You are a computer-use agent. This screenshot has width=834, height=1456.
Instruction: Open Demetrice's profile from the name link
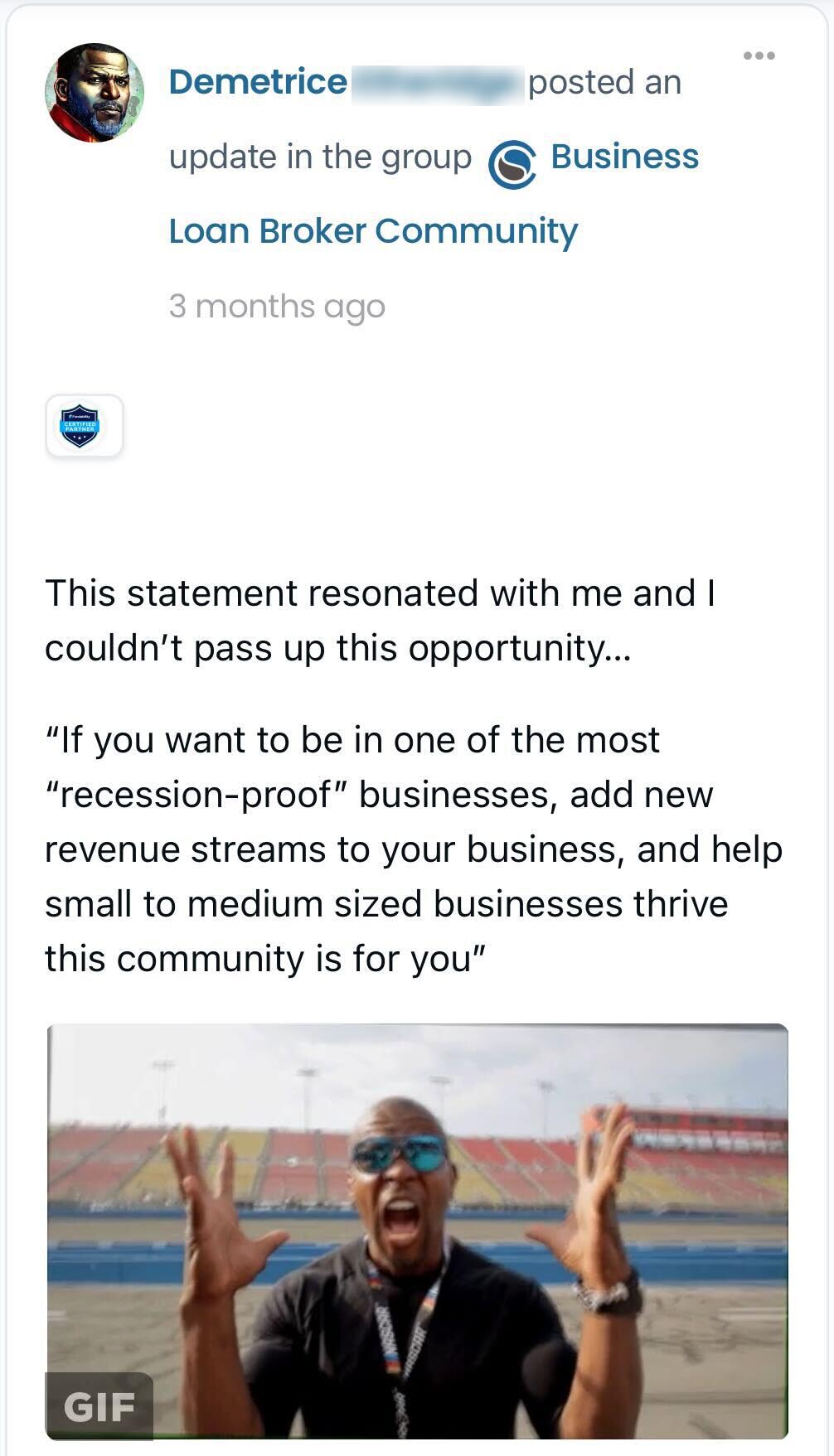pos(258,82)
